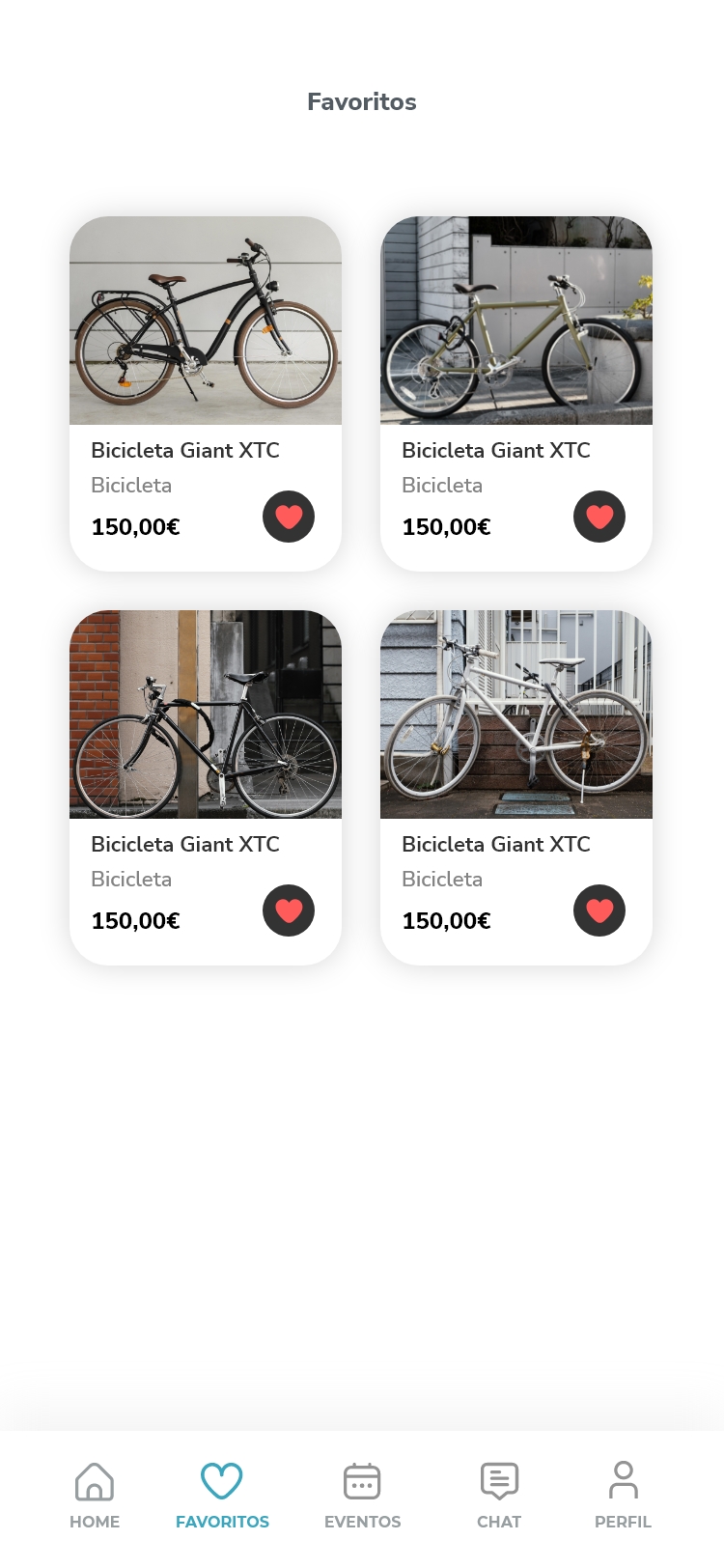Image resolution: width=724 pixels, height=1568 pixels.
Task: Open the white bicycle photo thumbnail
Action: (515, 714)
